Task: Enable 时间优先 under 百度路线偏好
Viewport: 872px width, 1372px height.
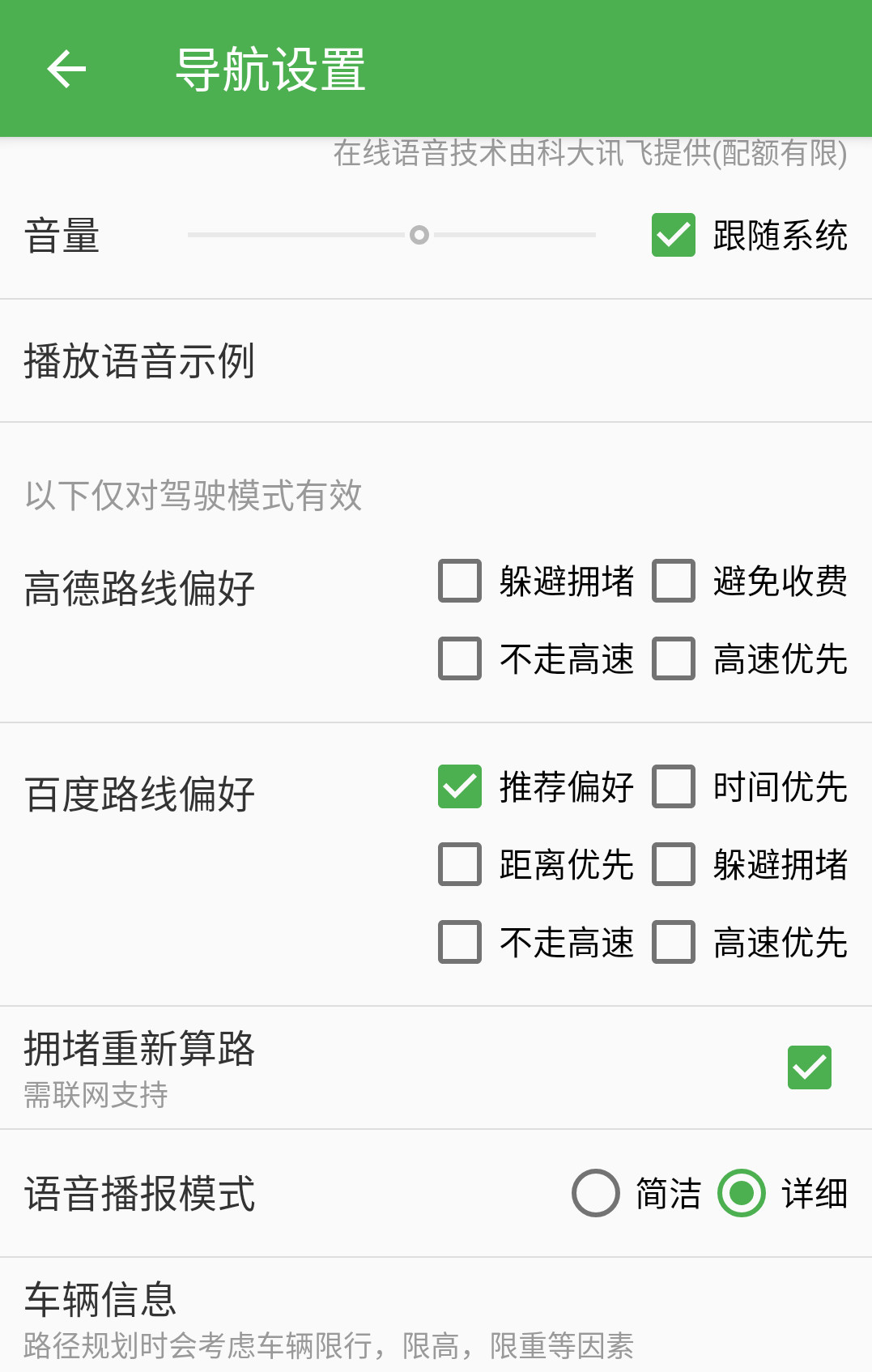Action: [672, 785]
